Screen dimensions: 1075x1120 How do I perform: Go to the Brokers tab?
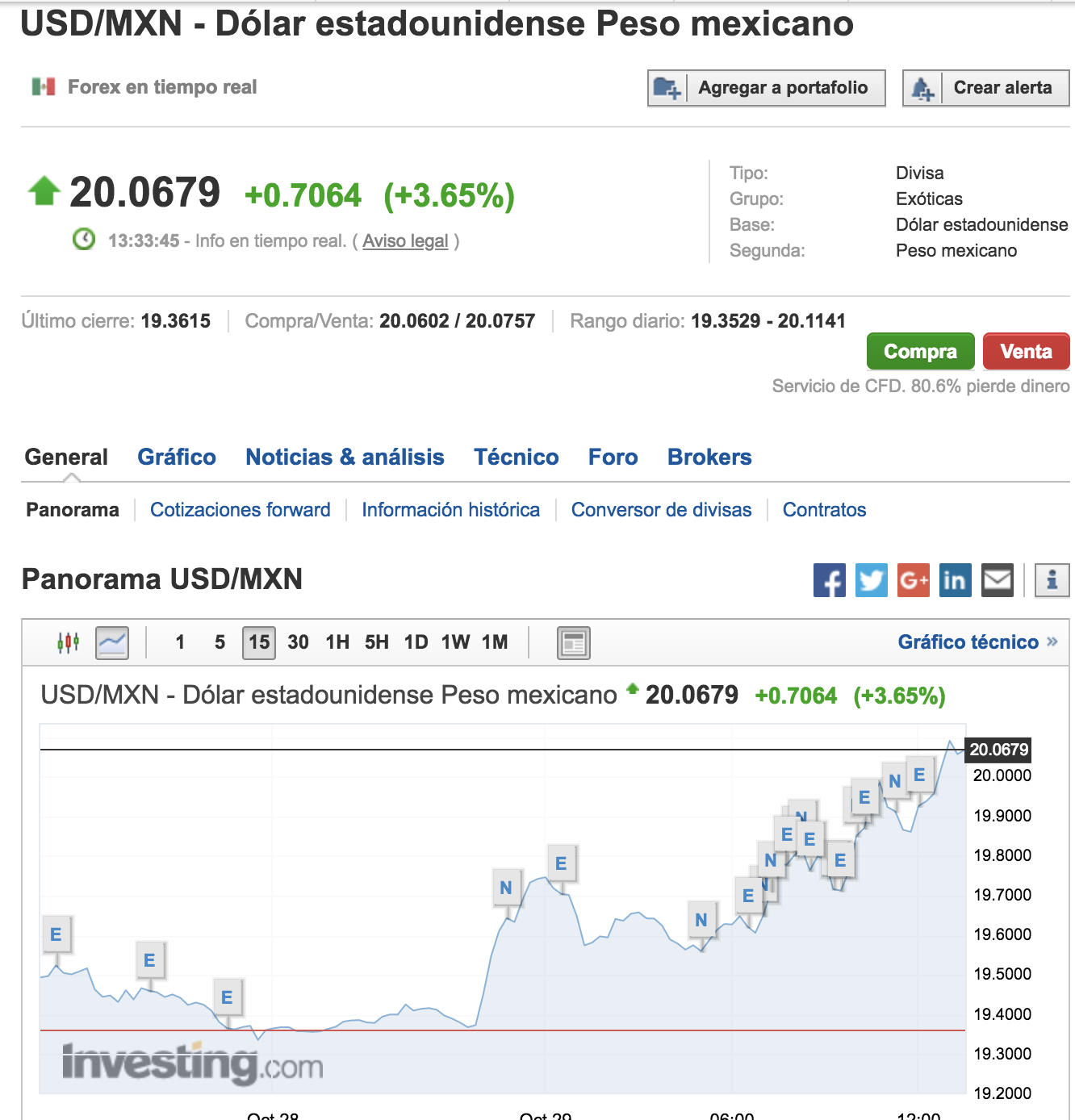[709, 458]
